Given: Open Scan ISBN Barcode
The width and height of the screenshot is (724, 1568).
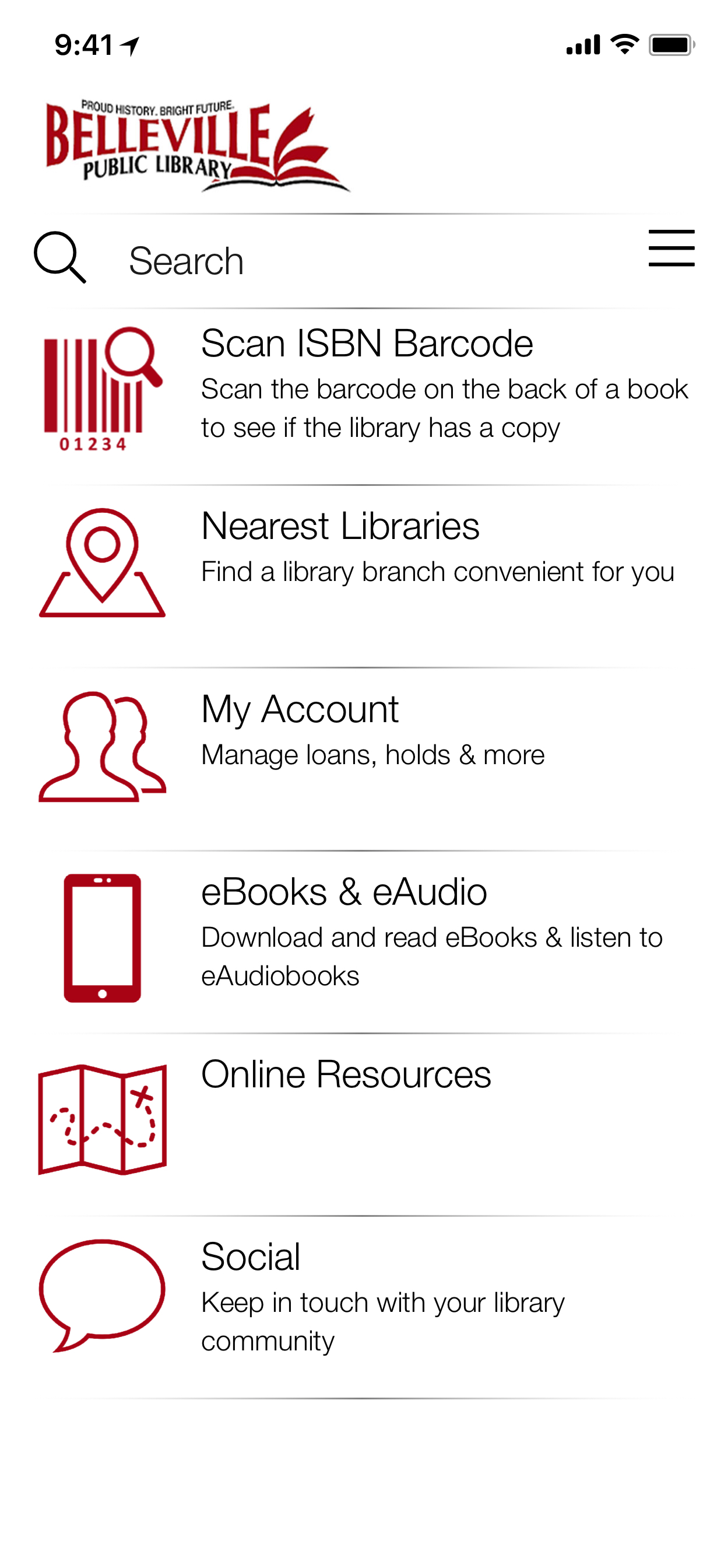Looking at the screenshot, I should [366, 344].
